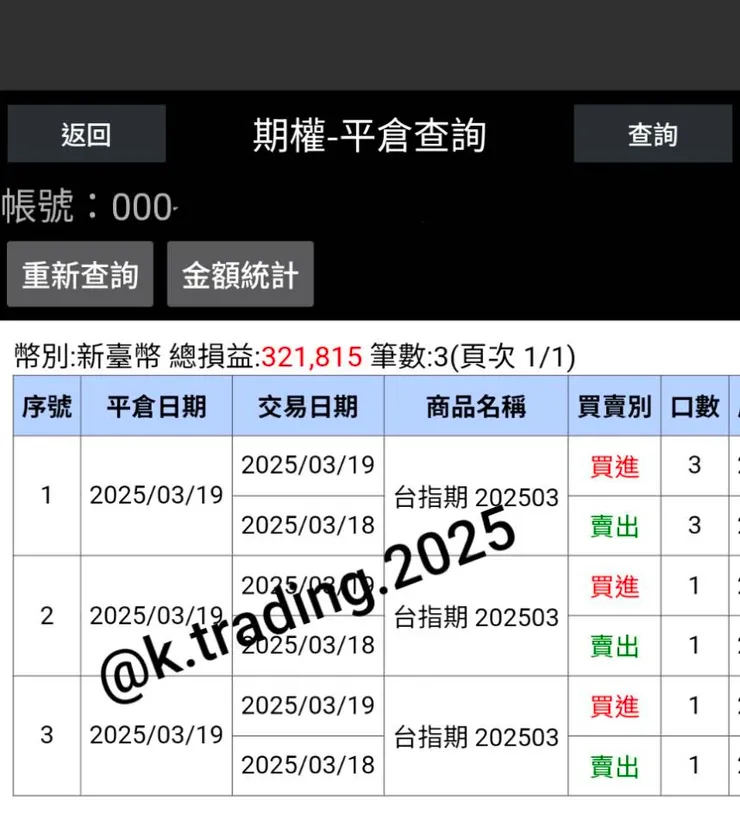Select the 重新查詢 requery button
Viewport: 740px width, 813px height.
pyautogui.click(x=80, y=274)
